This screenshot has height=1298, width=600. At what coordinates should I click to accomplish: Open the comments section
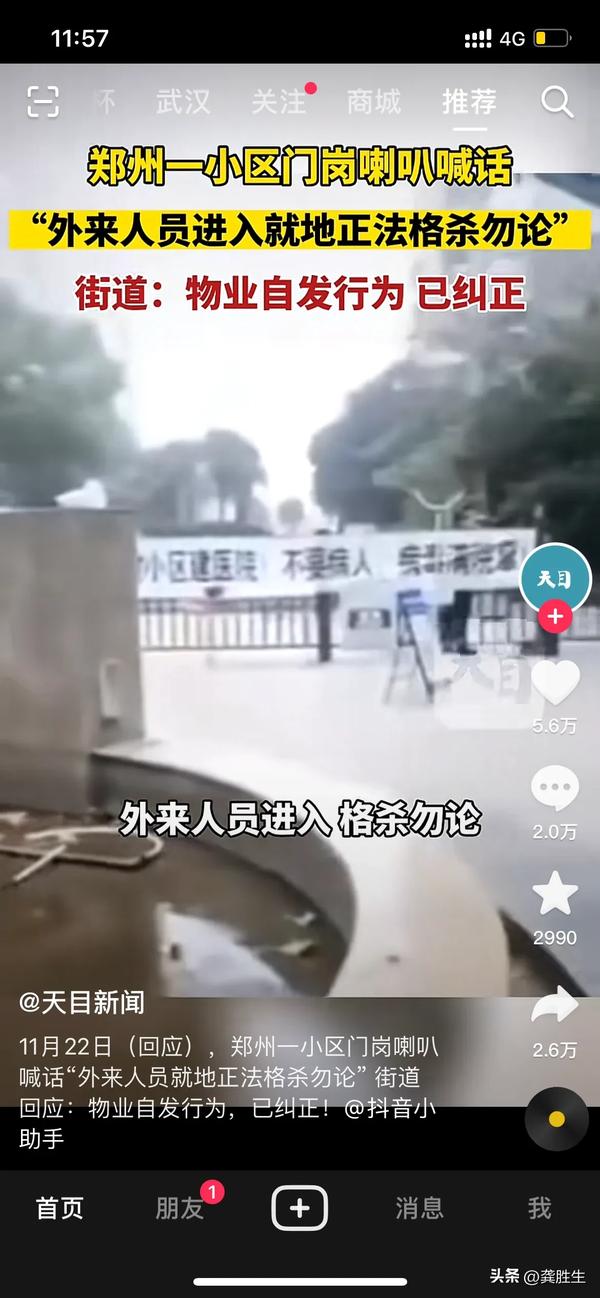click(x=554, y=790)
